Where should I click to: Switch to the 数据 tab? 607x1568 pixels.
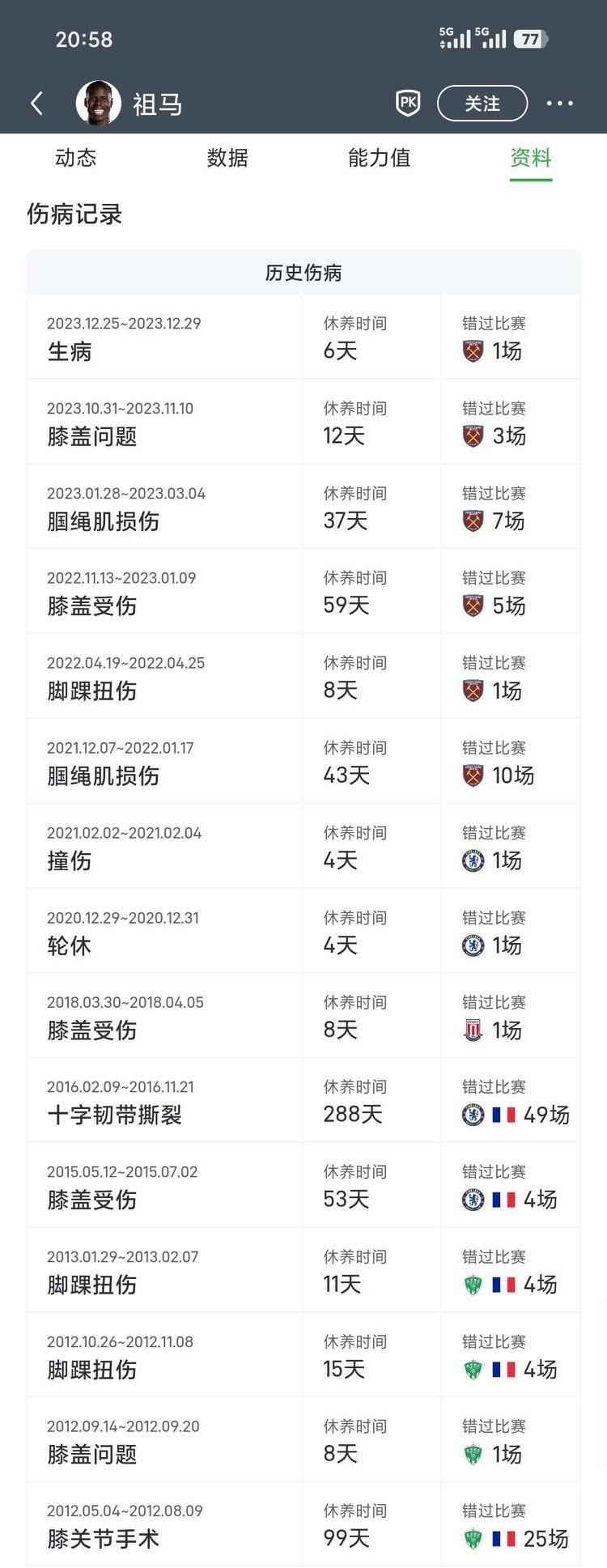point(227,159)
